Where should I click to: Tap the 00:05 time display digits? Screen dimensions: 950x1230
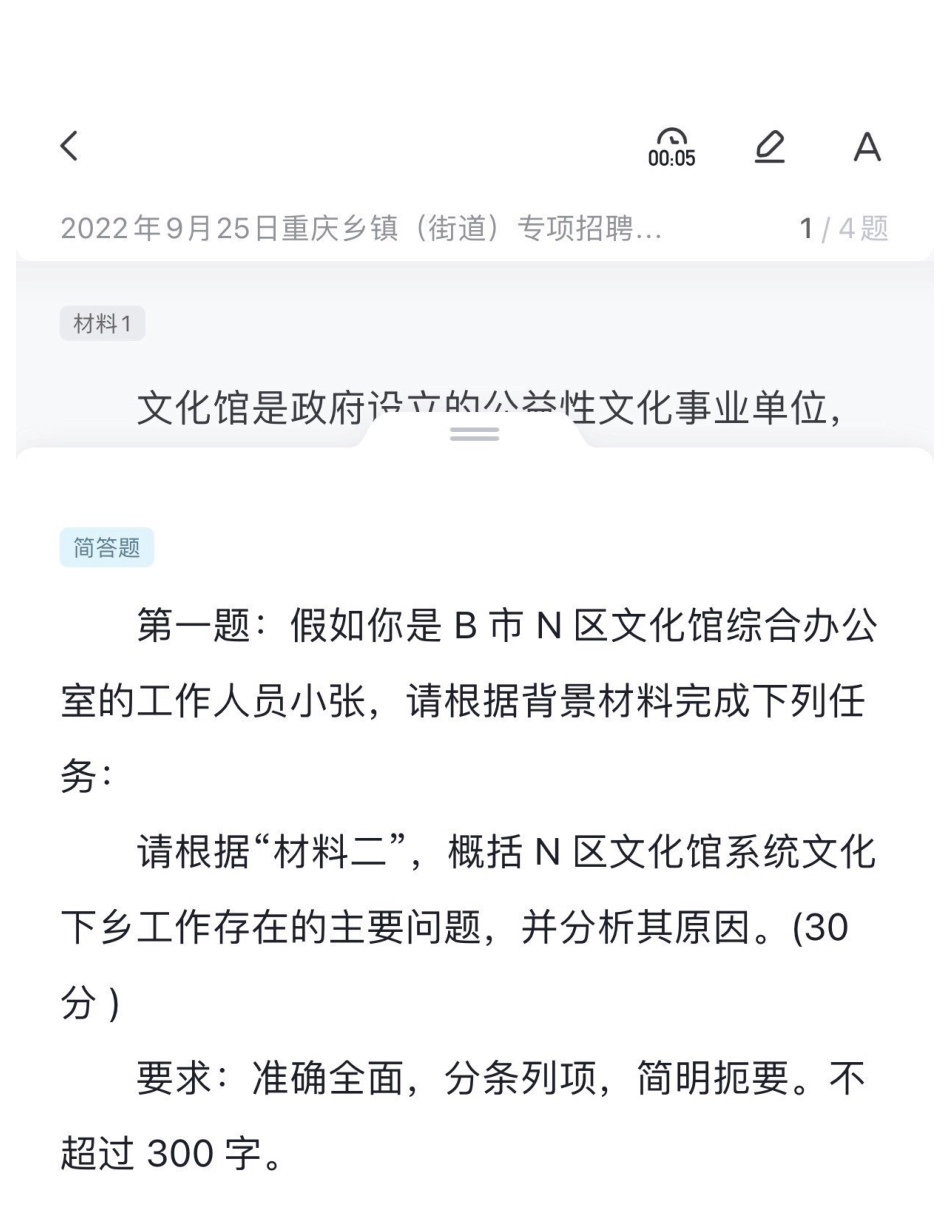[672, 158]
